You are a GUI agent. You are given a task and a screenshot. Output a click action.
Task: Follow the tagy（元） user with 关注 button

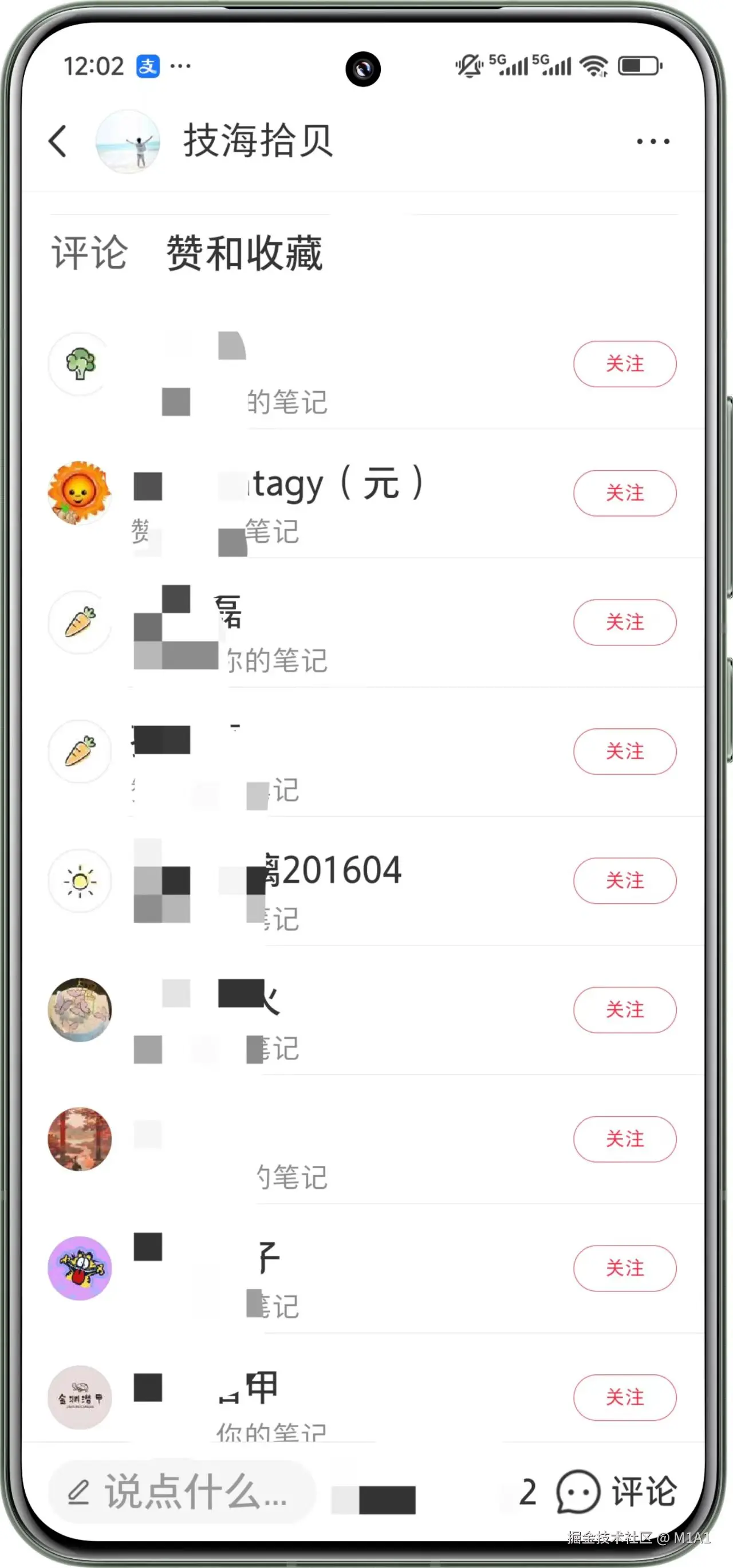[625, 494]
